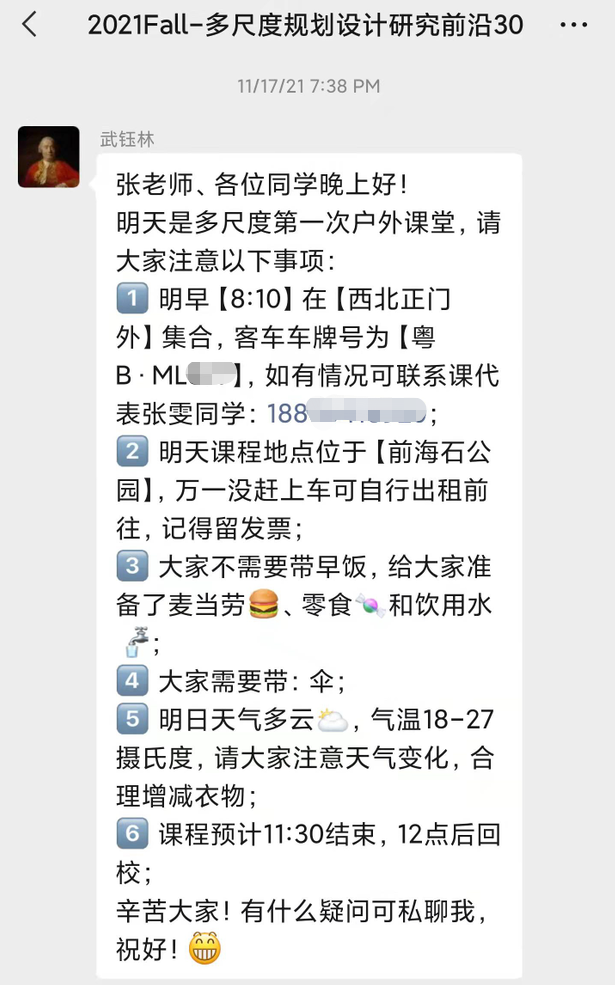Go back to the chat list
Viewport: 615px width, 985px height.
pyautogui.click(x=30, y=25)
